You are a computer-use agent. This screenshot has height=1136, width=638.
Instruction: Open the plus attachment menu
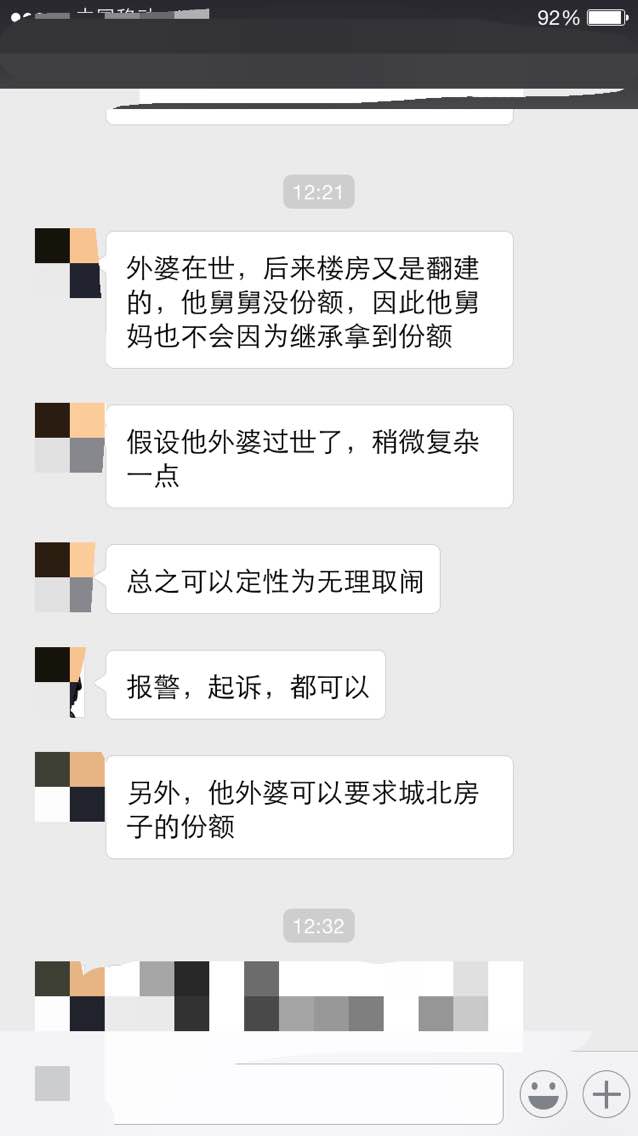click(x=606, y=1093)
